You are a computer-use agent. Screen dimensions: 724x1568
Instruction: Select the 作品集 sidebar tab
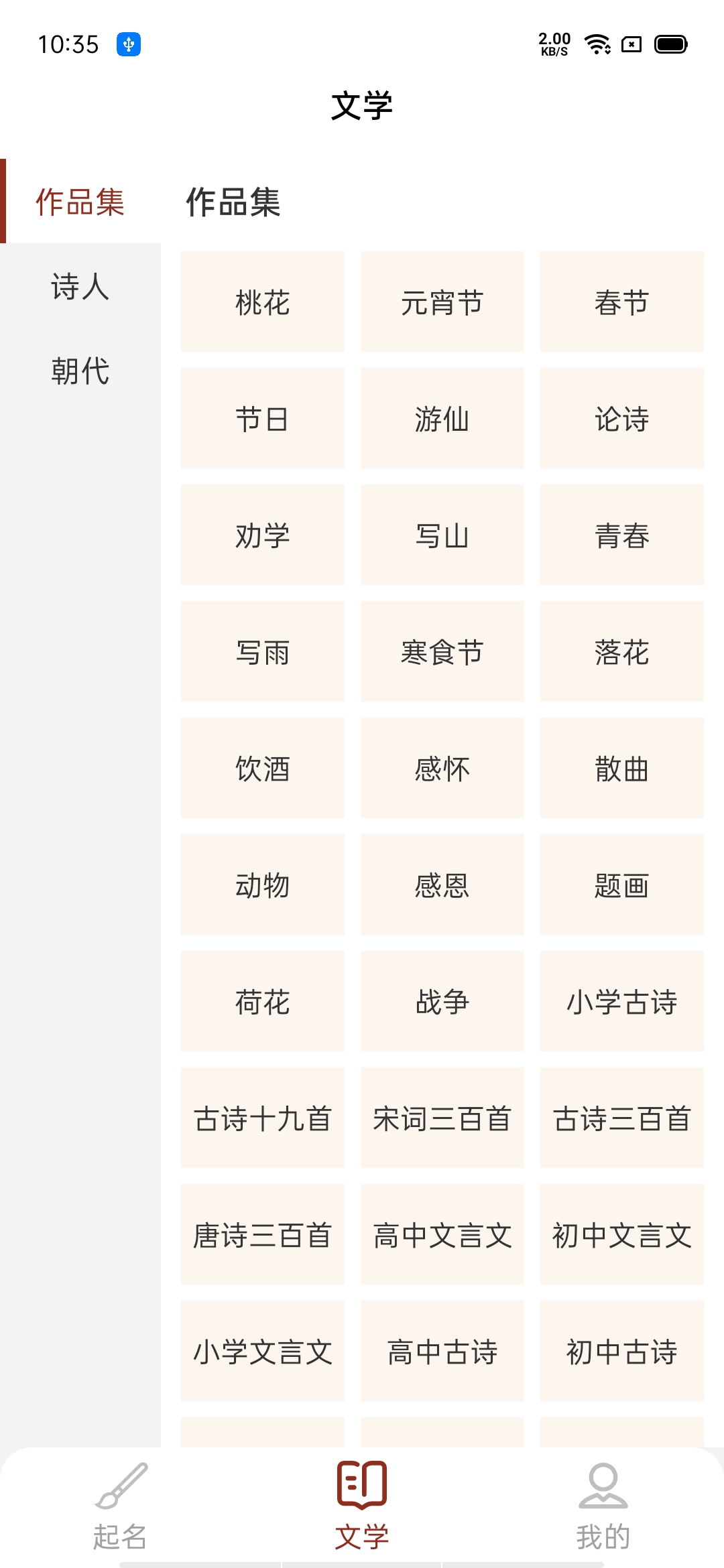coord(80,202)
